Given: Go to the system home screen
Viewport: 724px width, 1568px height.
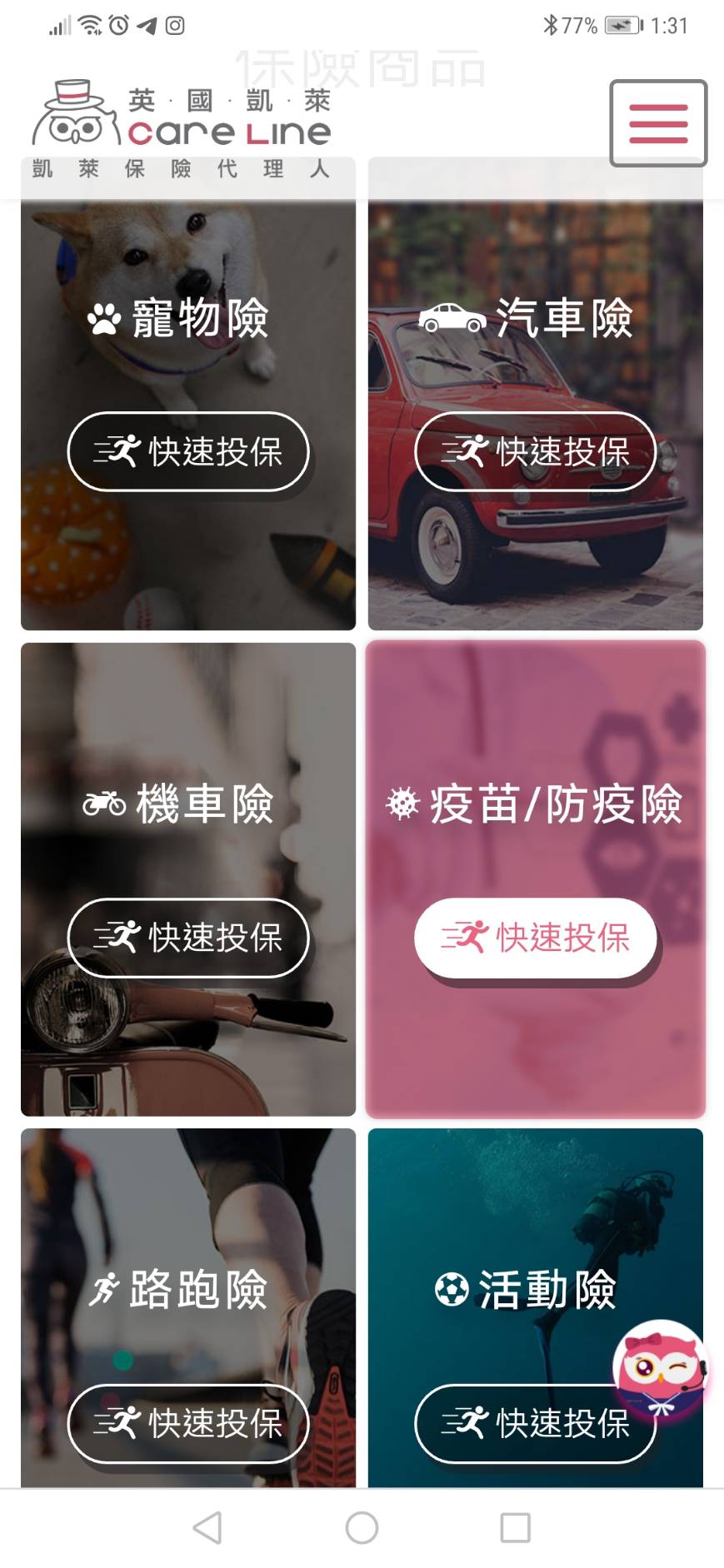Looking at the screenshot, I should (x=362, y=1527).
